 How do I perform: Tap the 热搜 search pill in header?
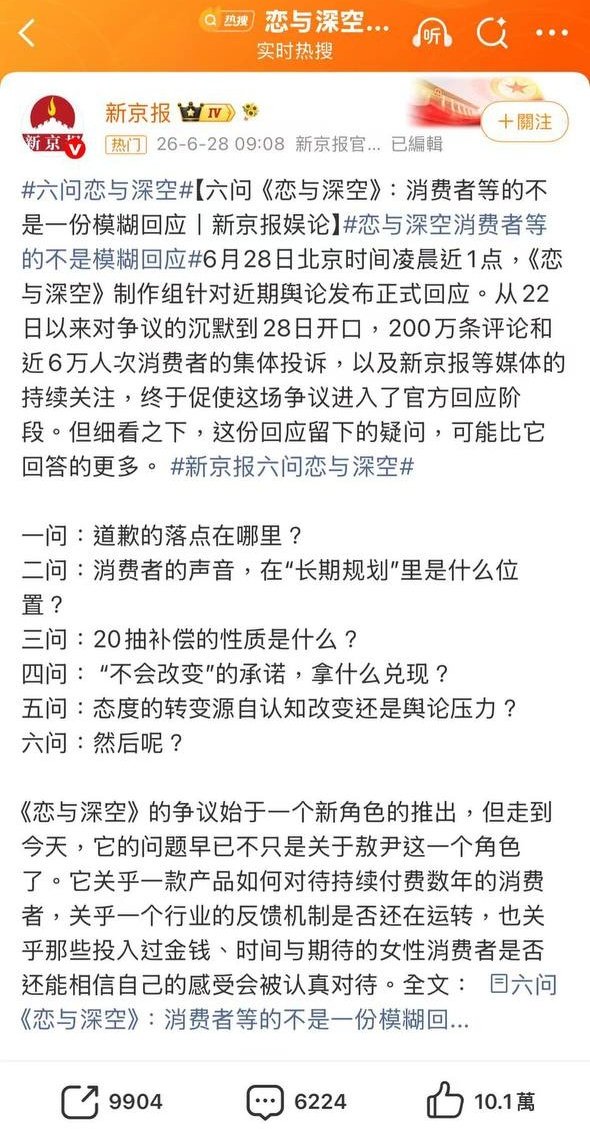[x=227, y=22]
